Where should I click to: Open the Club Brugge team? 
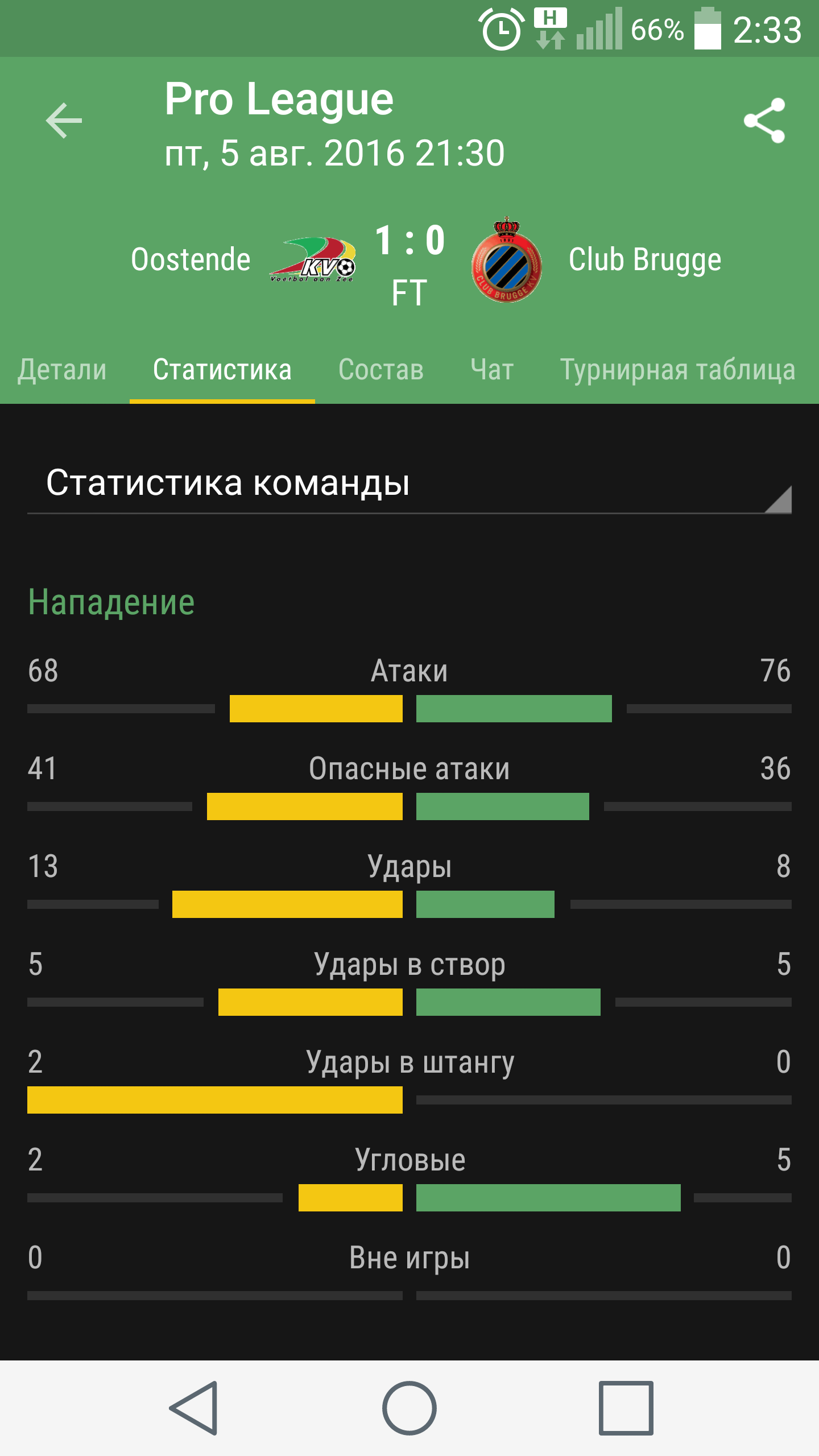coord(597,260)
